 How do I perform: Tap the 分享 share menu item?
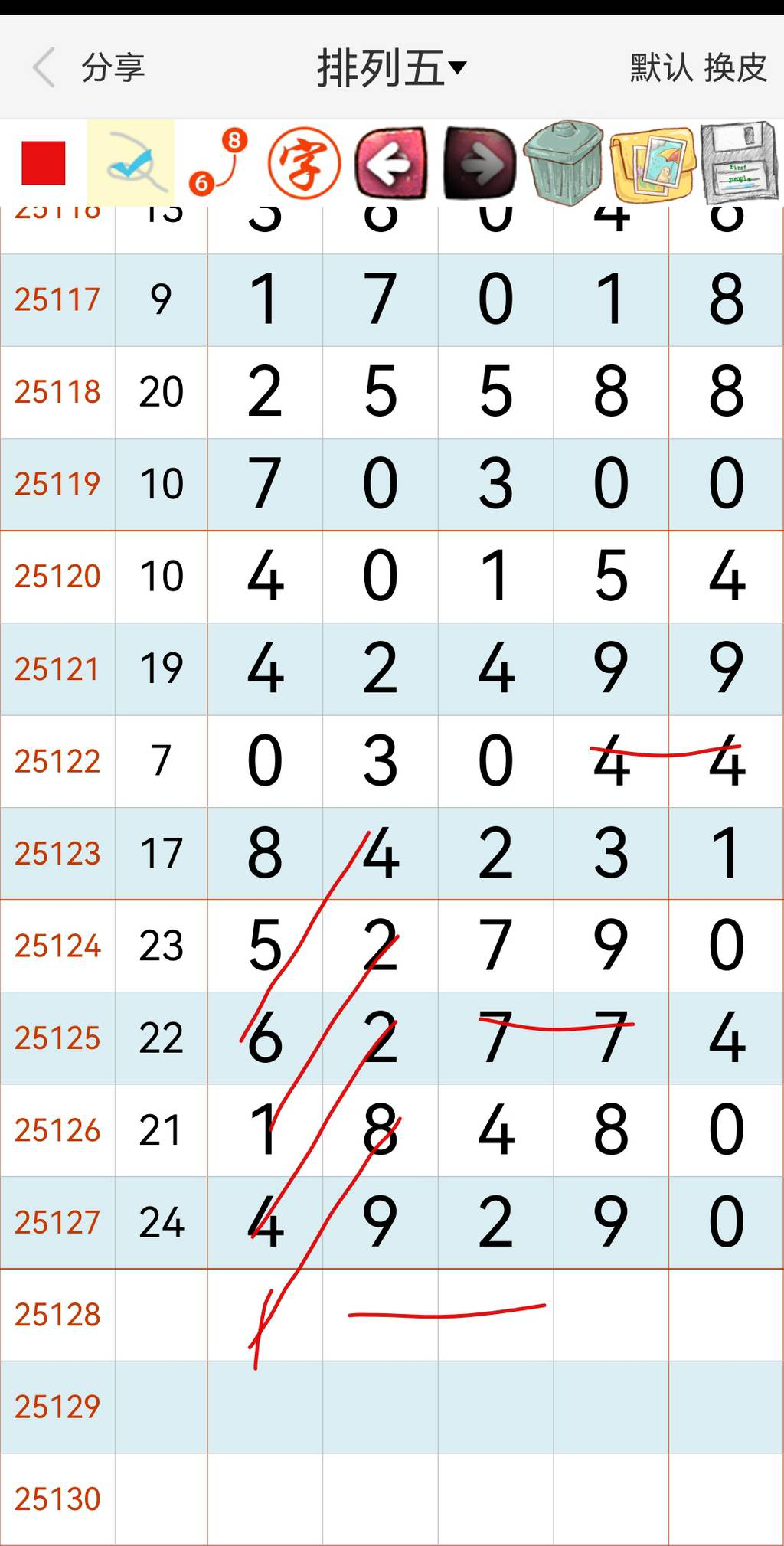(x=113, y=68)
